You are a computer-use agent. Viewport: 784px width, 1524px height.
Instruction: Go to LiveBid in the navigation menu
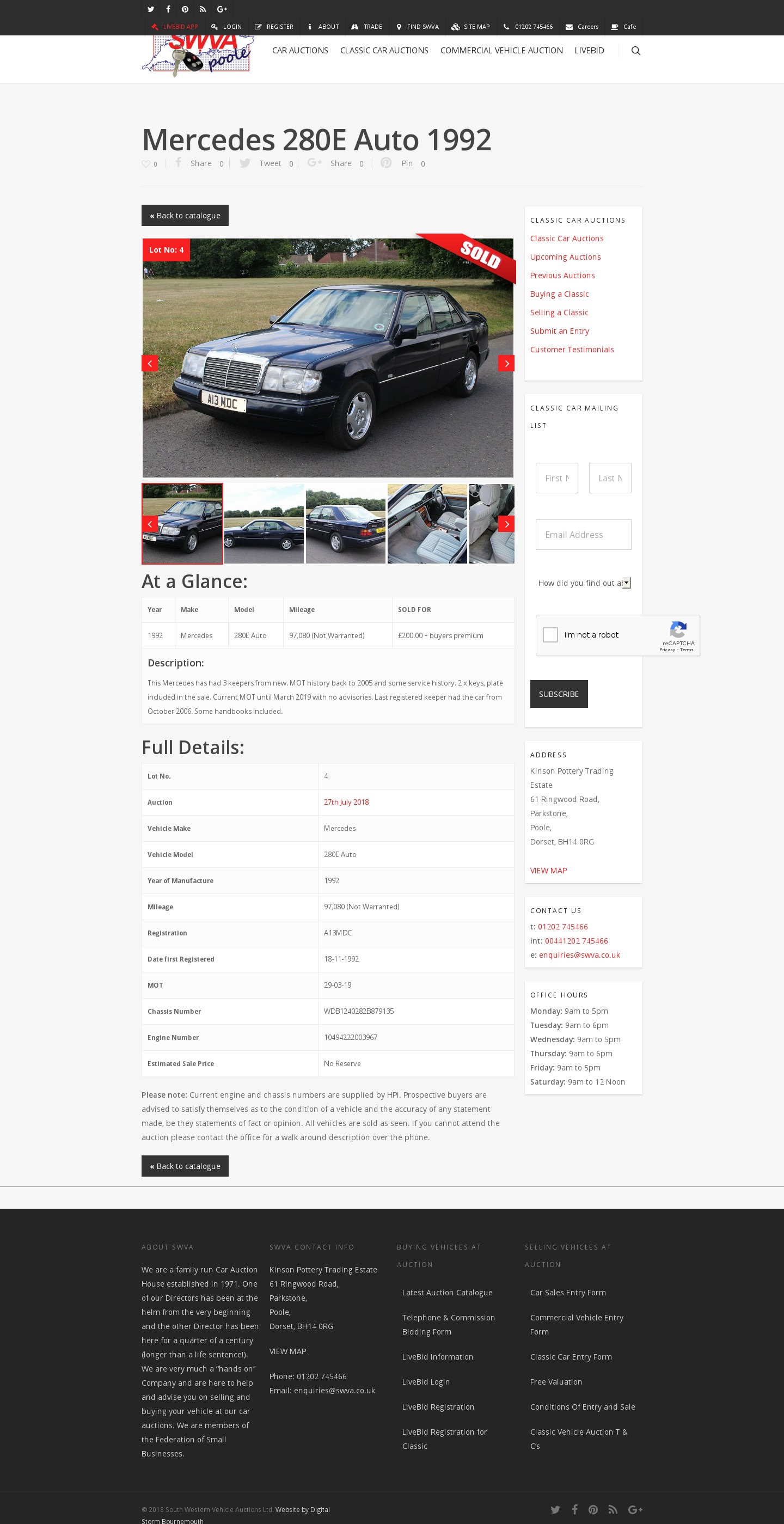(x=589, y=50)
